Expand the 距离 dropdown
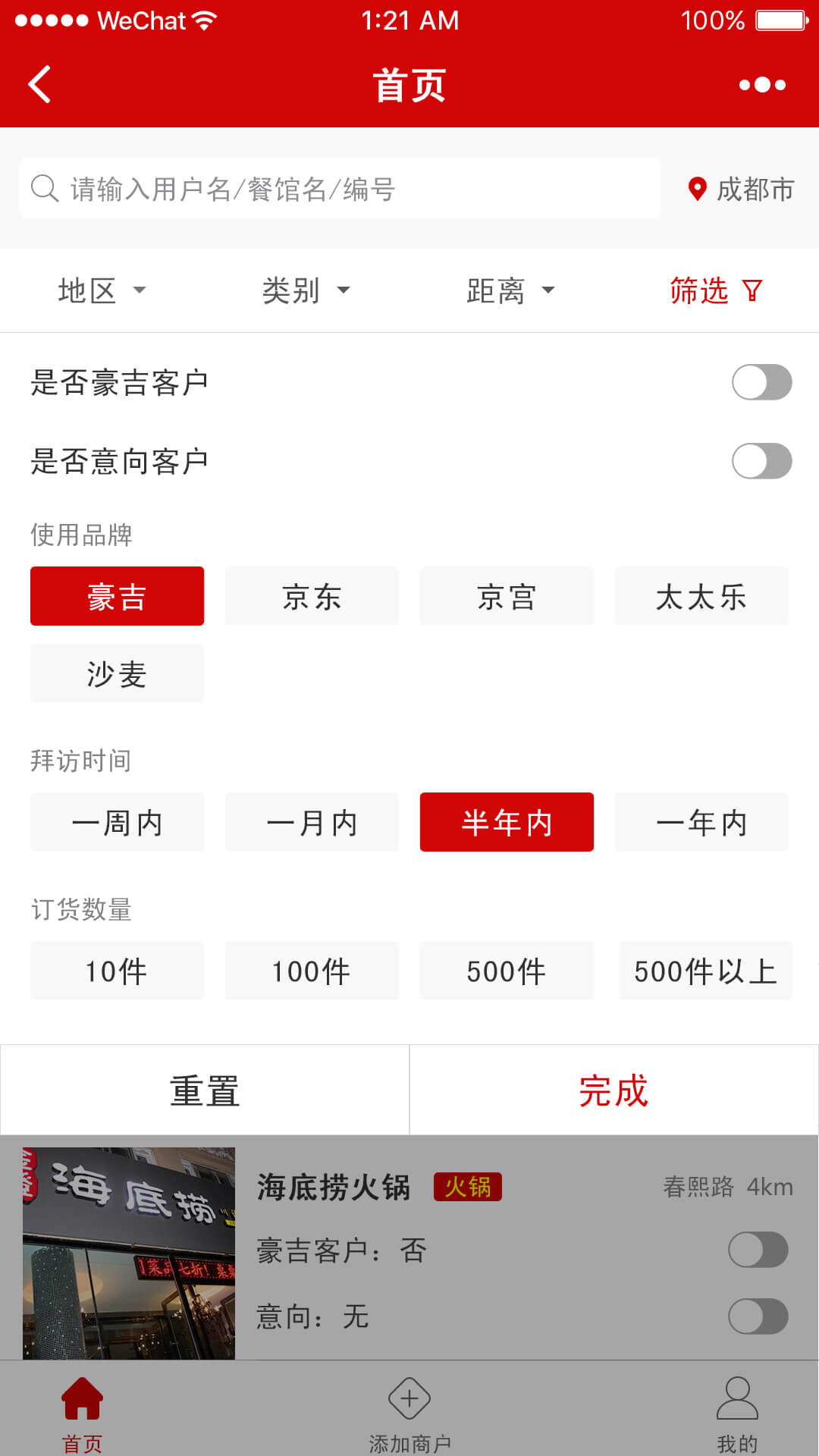Image resolution: width=819 pixels, height=1456 pixels. click(510, 290)
